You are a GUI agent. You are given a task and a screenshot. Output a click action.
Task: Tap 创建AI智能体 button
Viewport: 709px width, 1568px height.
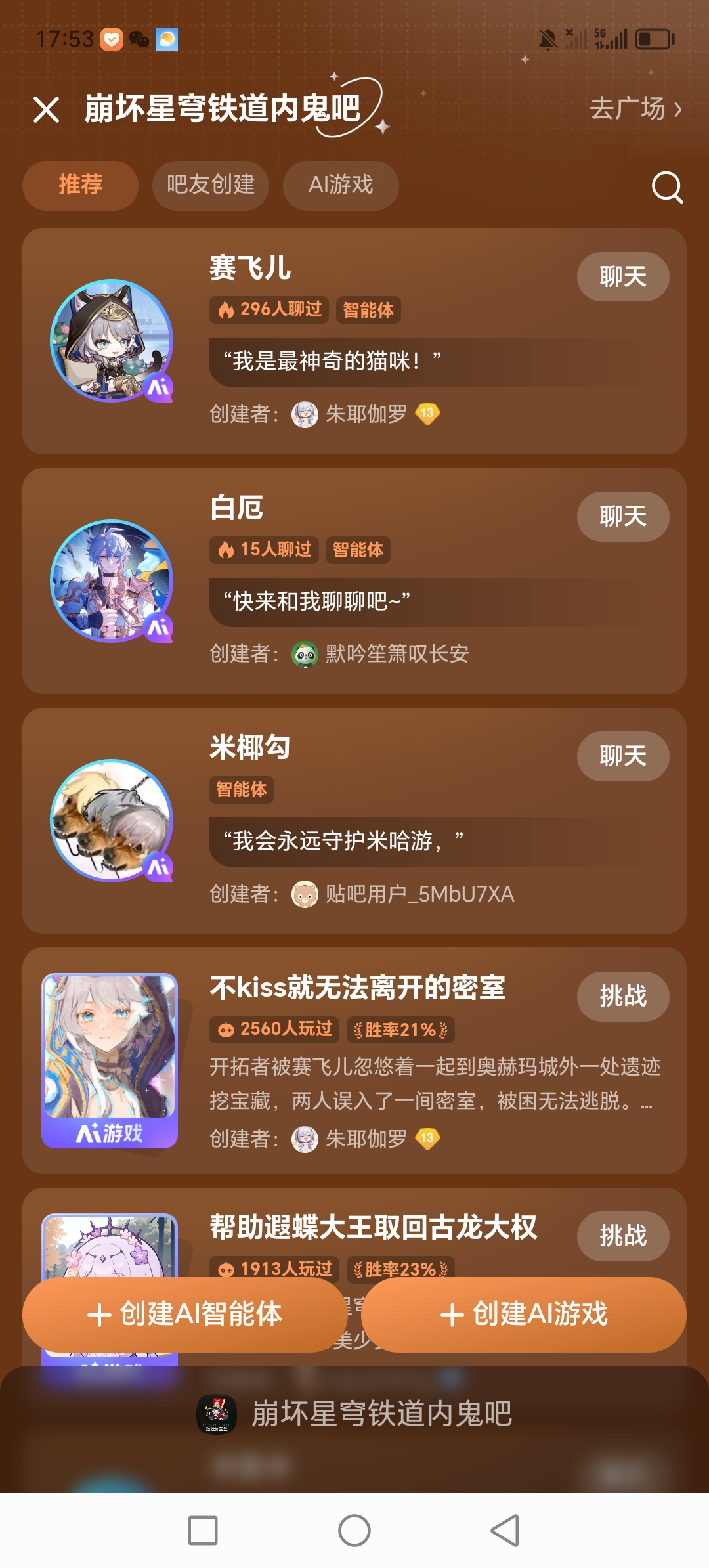coord(184,1315)
